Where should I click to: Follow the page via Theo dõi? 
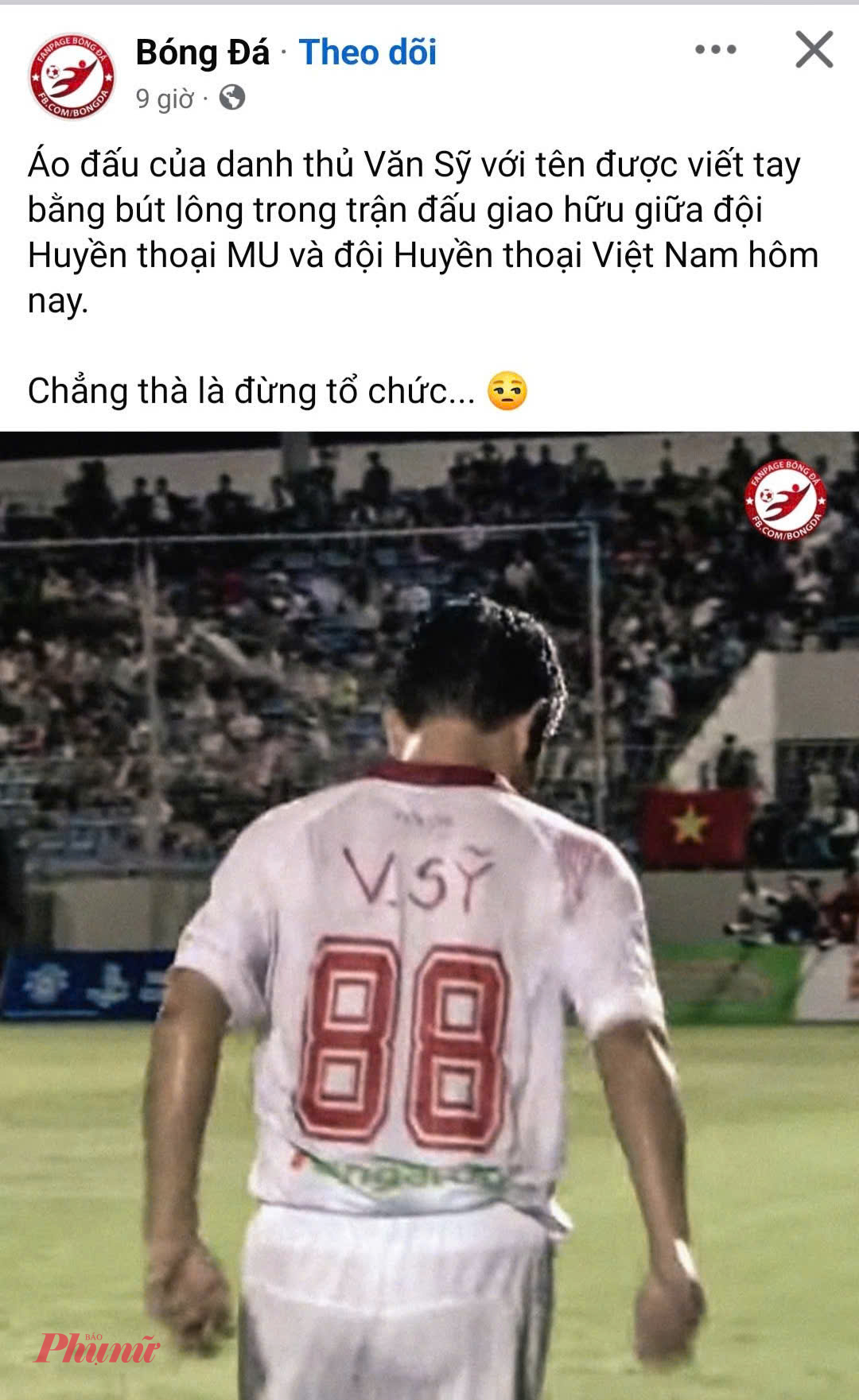point(367,52)
